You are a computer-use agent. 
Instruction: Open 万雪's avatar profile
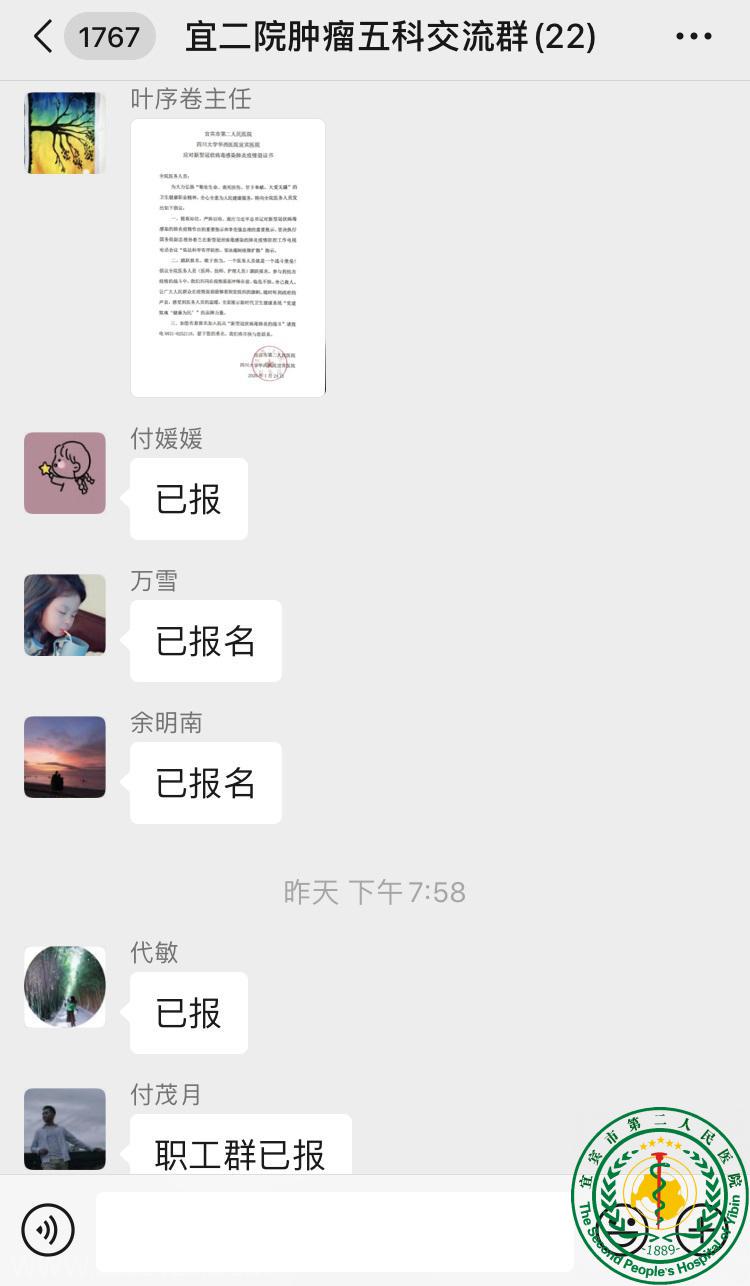click(x=65, y=615)
